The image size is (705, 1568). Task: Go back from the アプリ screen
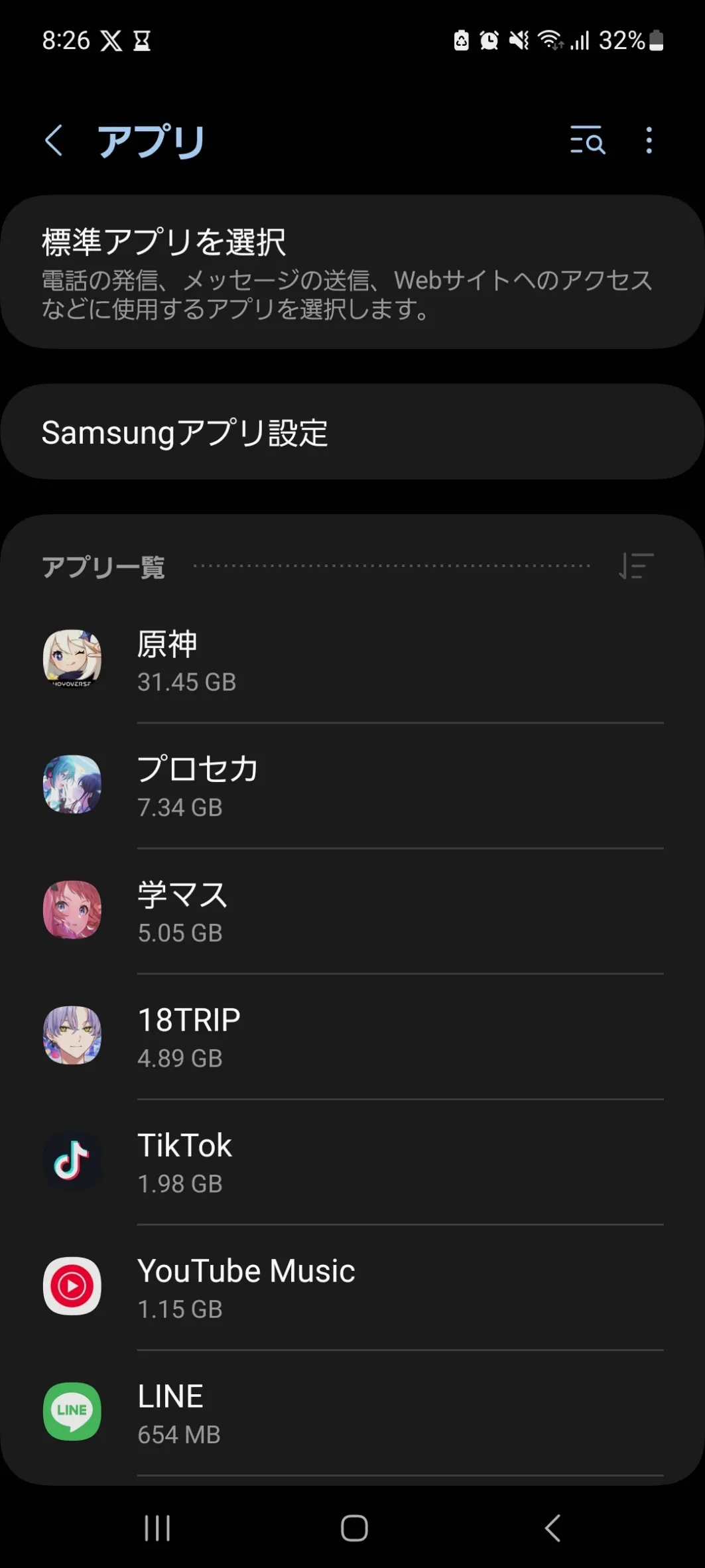click(x=54, y=141)
